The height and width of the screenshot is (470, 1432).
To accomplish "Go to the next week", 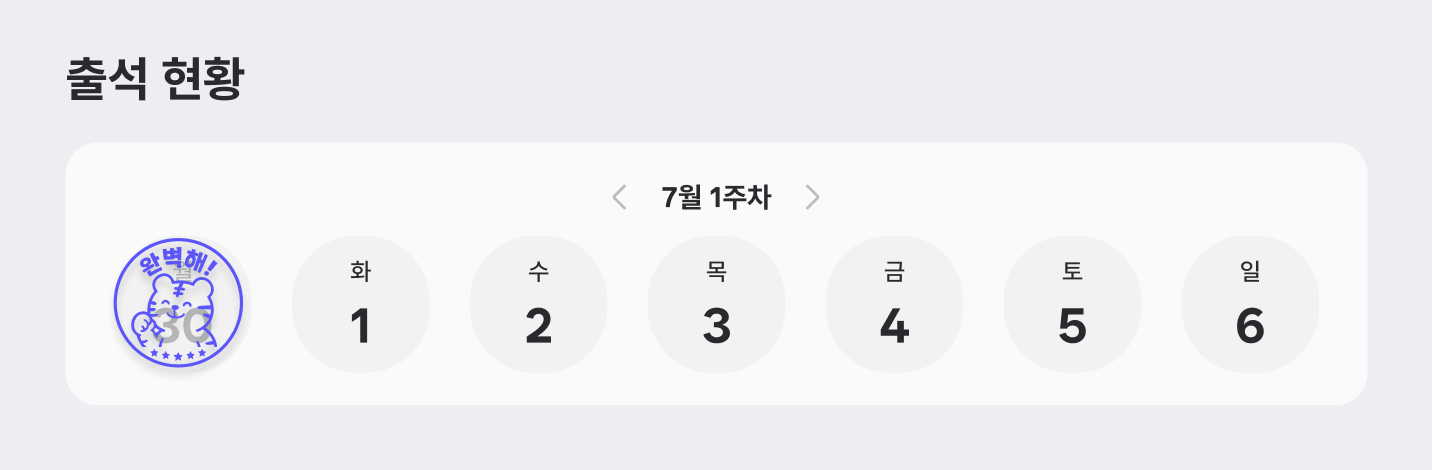I will 812,198.
